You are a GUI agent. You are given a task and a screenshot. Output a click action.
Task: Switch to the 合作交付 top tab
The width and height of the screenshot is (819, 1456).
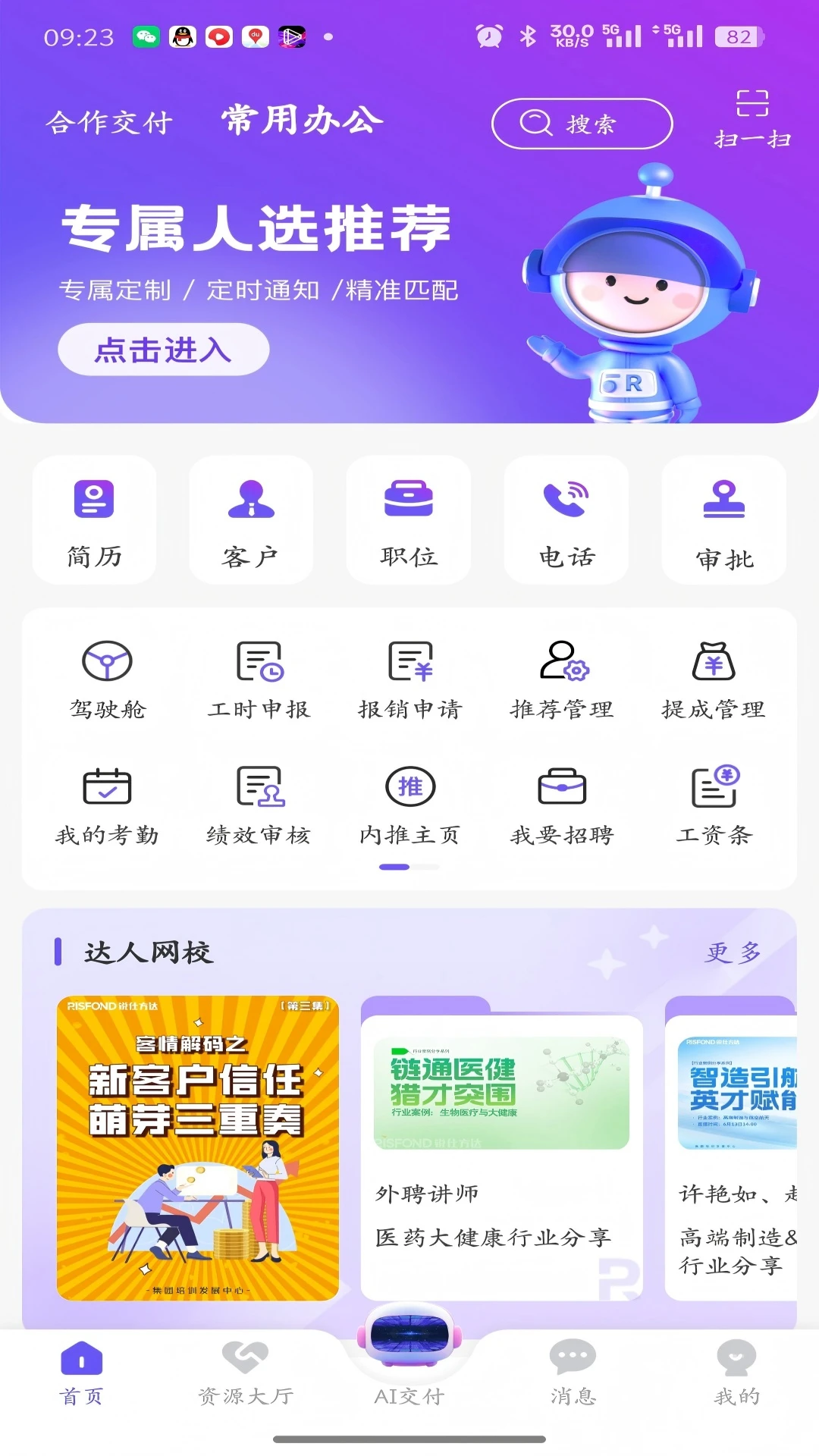[110, 122]
